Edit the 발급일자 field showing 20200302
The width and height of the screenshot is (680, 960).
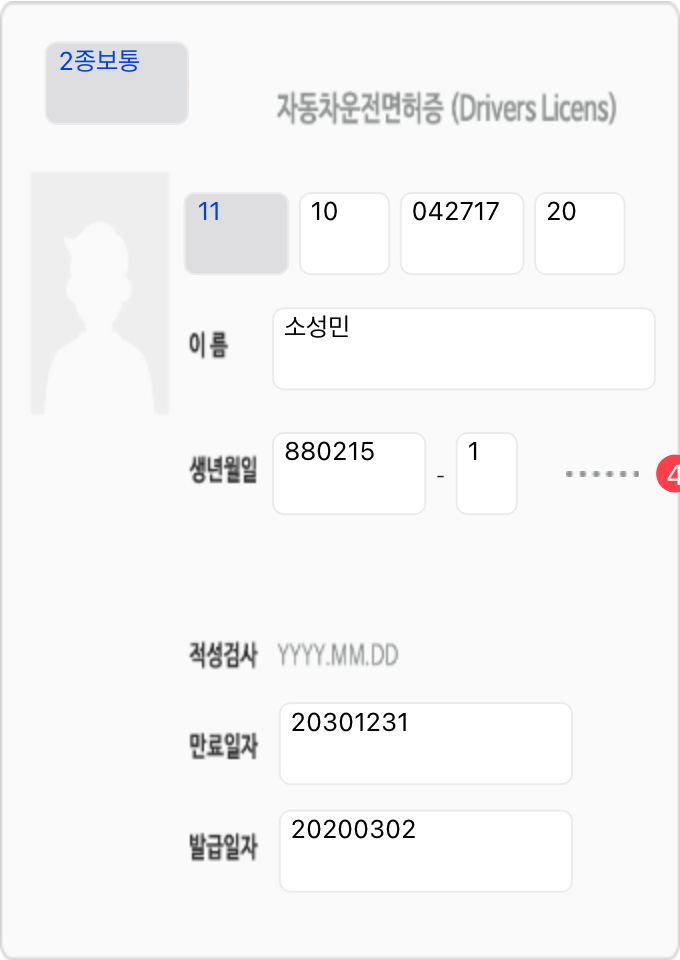(x=425, y=851)
